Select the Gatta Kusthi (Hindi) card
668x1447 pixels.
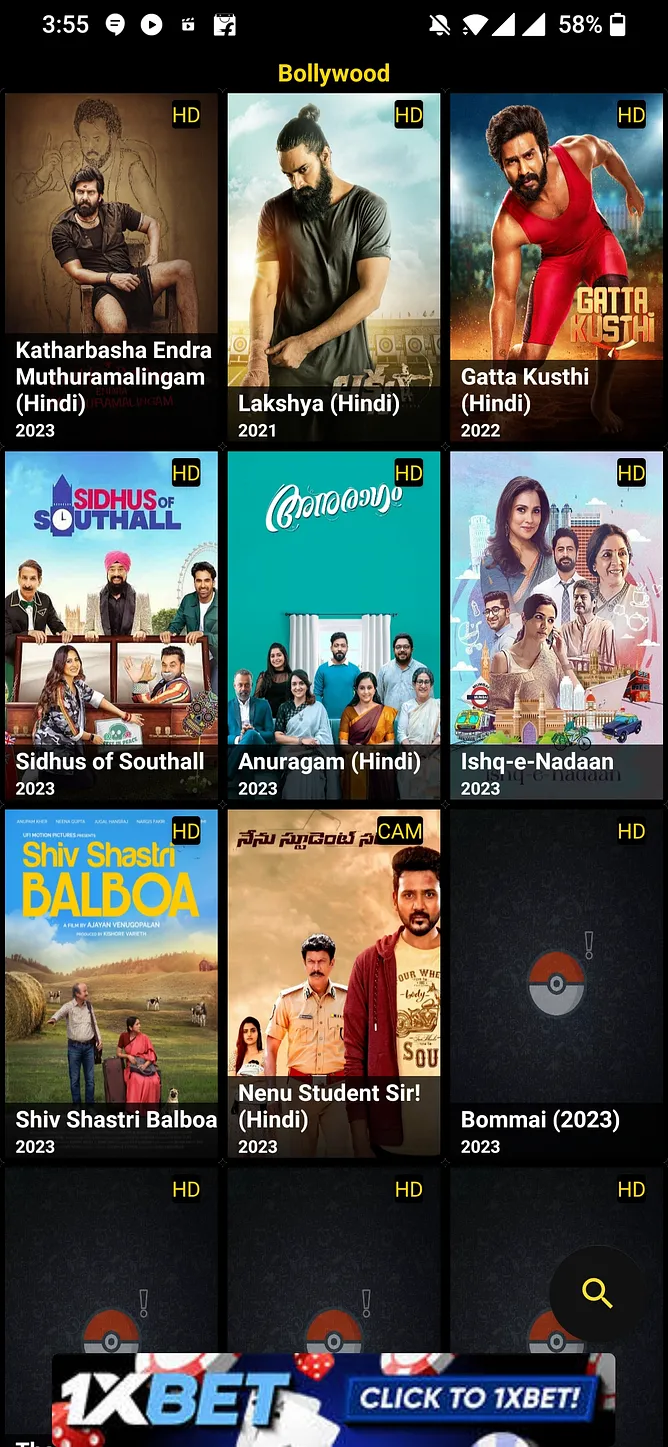[x=556, y=267]
